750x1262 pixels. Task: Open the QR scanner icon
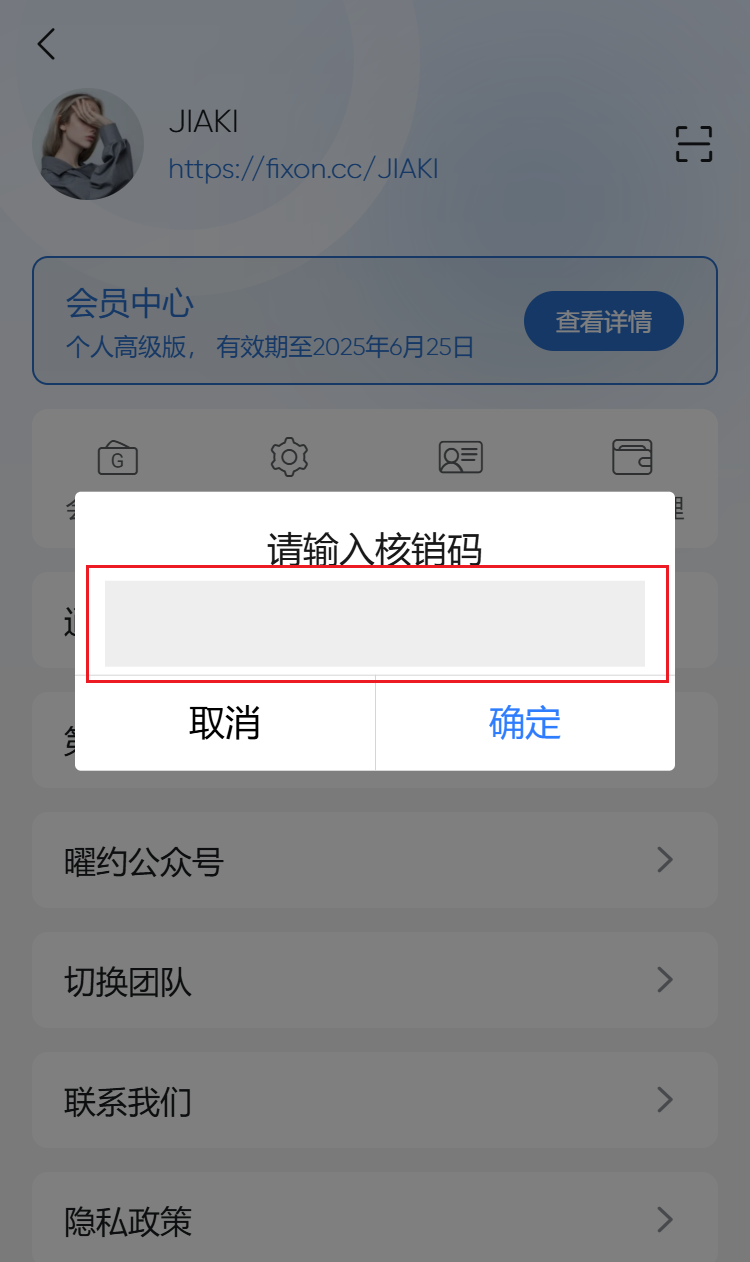(x=694, y=144)
